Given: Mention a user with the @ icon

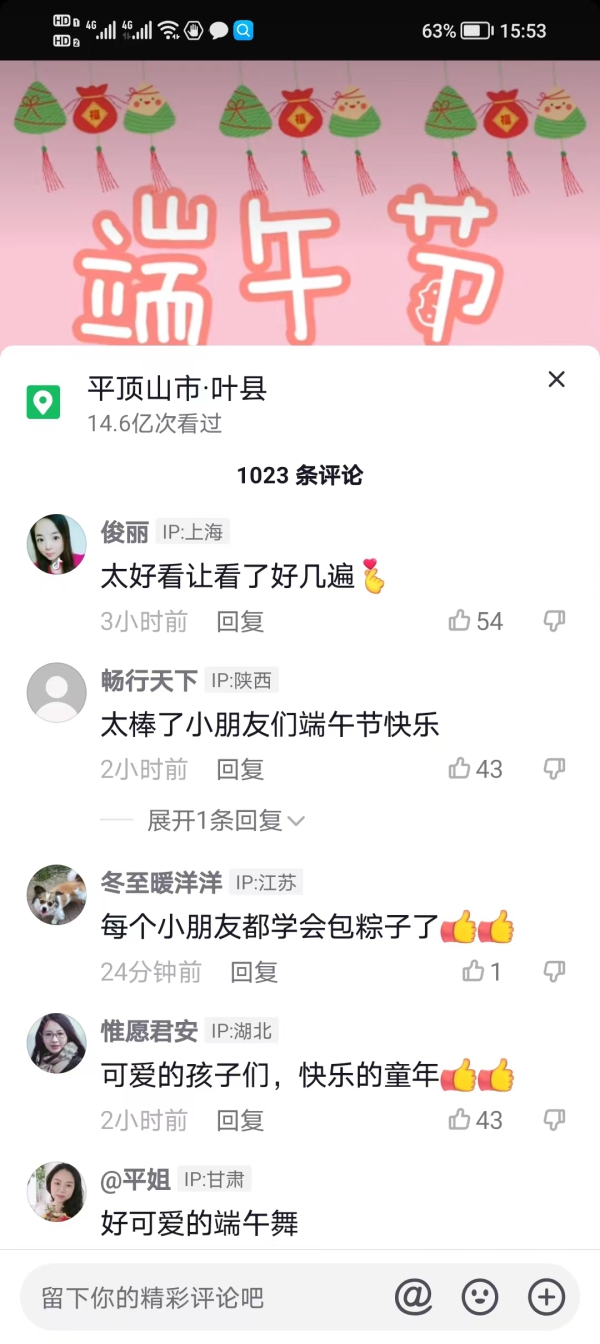Looking at the screenshot, I should (x=413, y=1297).
